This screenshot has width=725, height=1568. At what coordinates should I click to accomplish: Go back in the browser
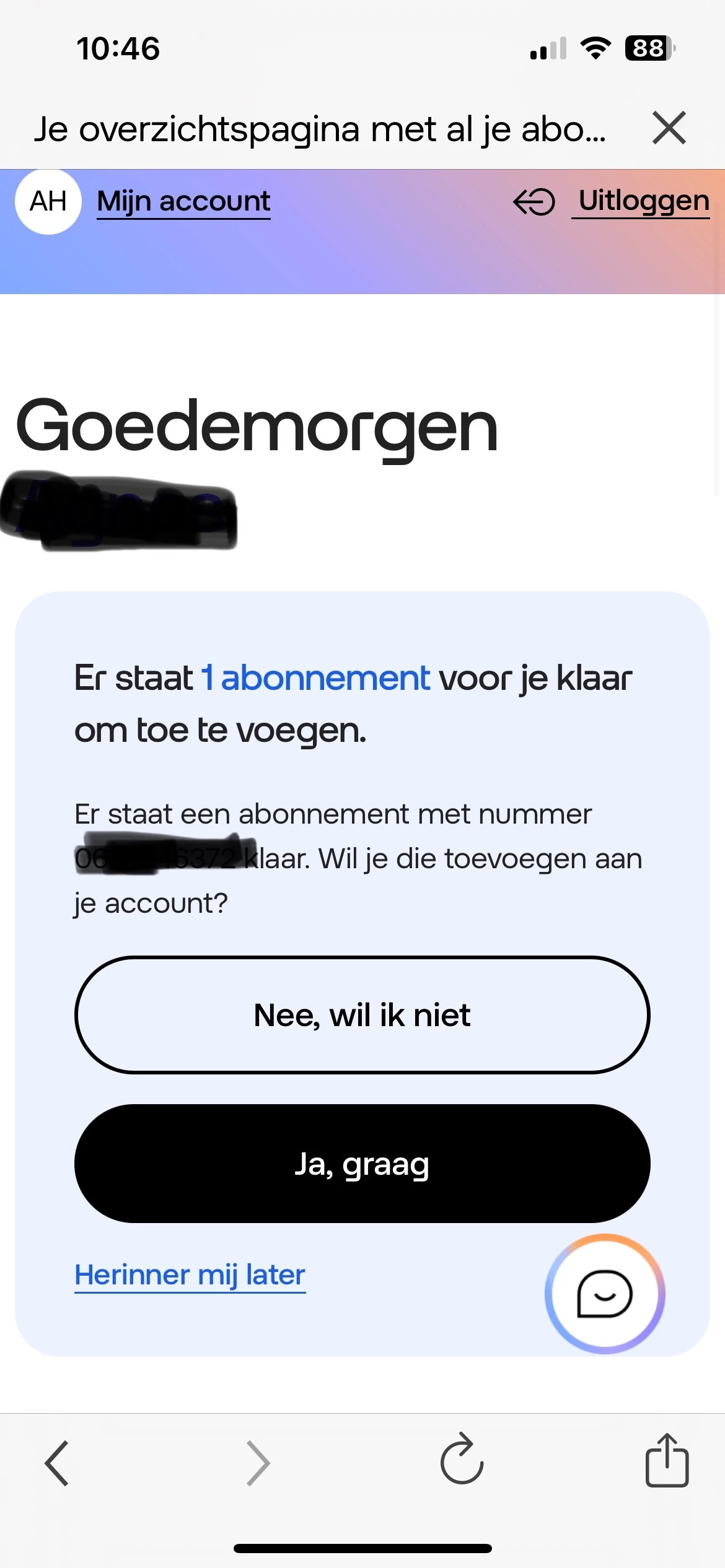[57, 1463]
